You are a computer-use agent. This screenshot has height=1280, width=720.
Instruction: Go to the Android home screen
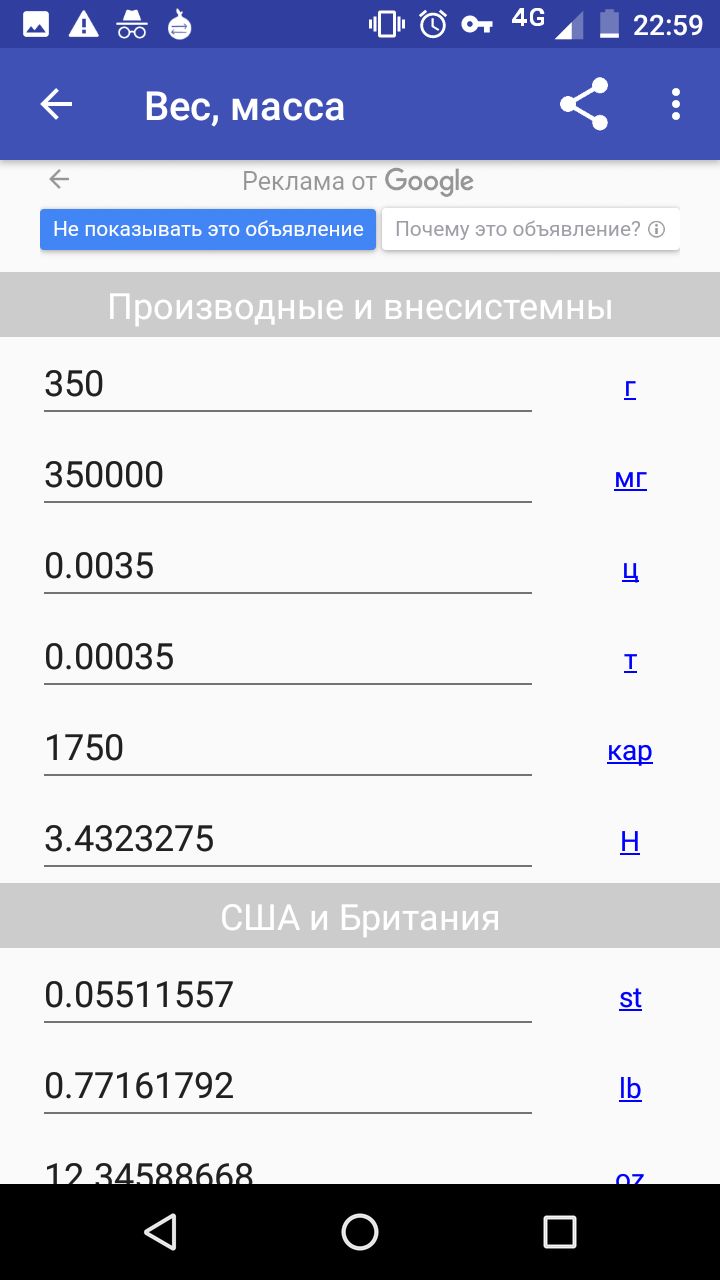click(x=360, y=1232)
